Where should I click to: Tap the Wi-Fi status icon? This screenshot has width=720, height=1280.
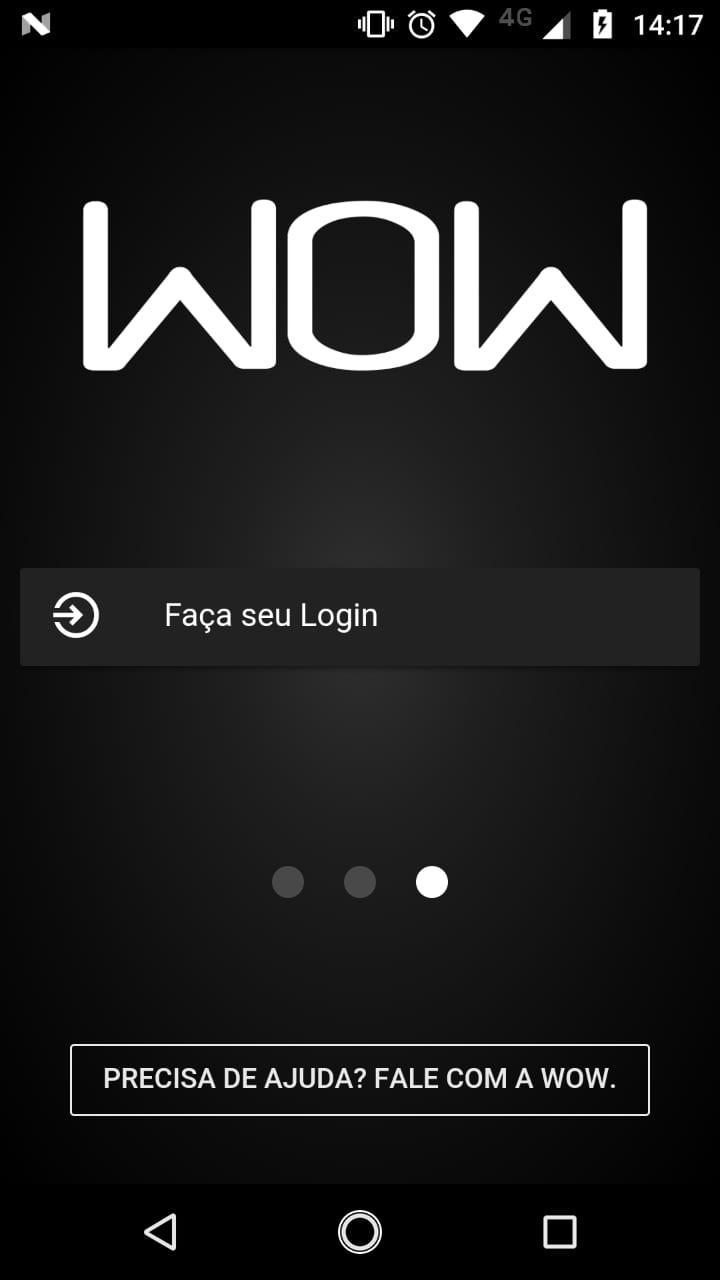click(466, 22)
